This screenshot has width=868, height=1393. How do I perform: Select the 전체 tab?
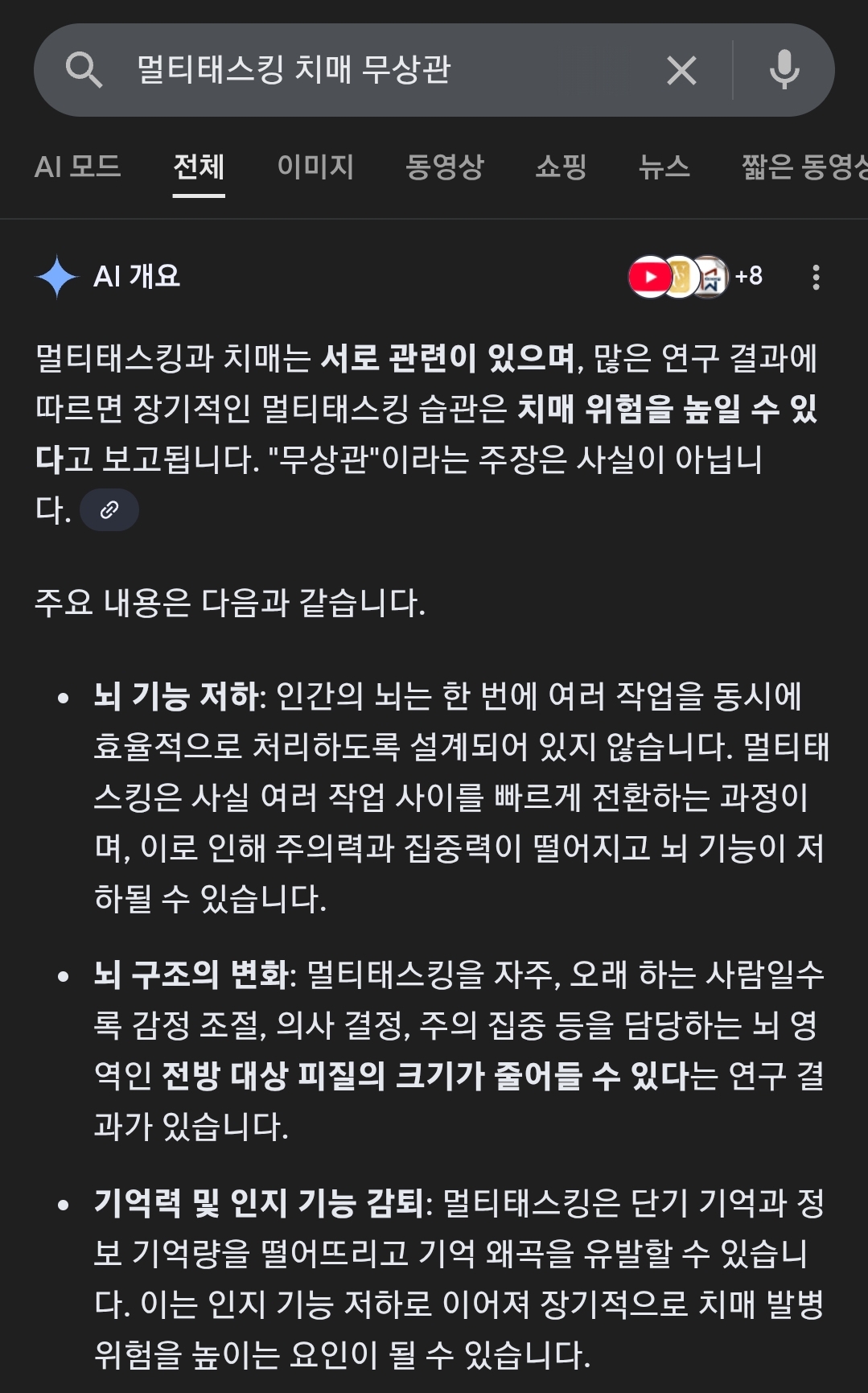[199, 167]
